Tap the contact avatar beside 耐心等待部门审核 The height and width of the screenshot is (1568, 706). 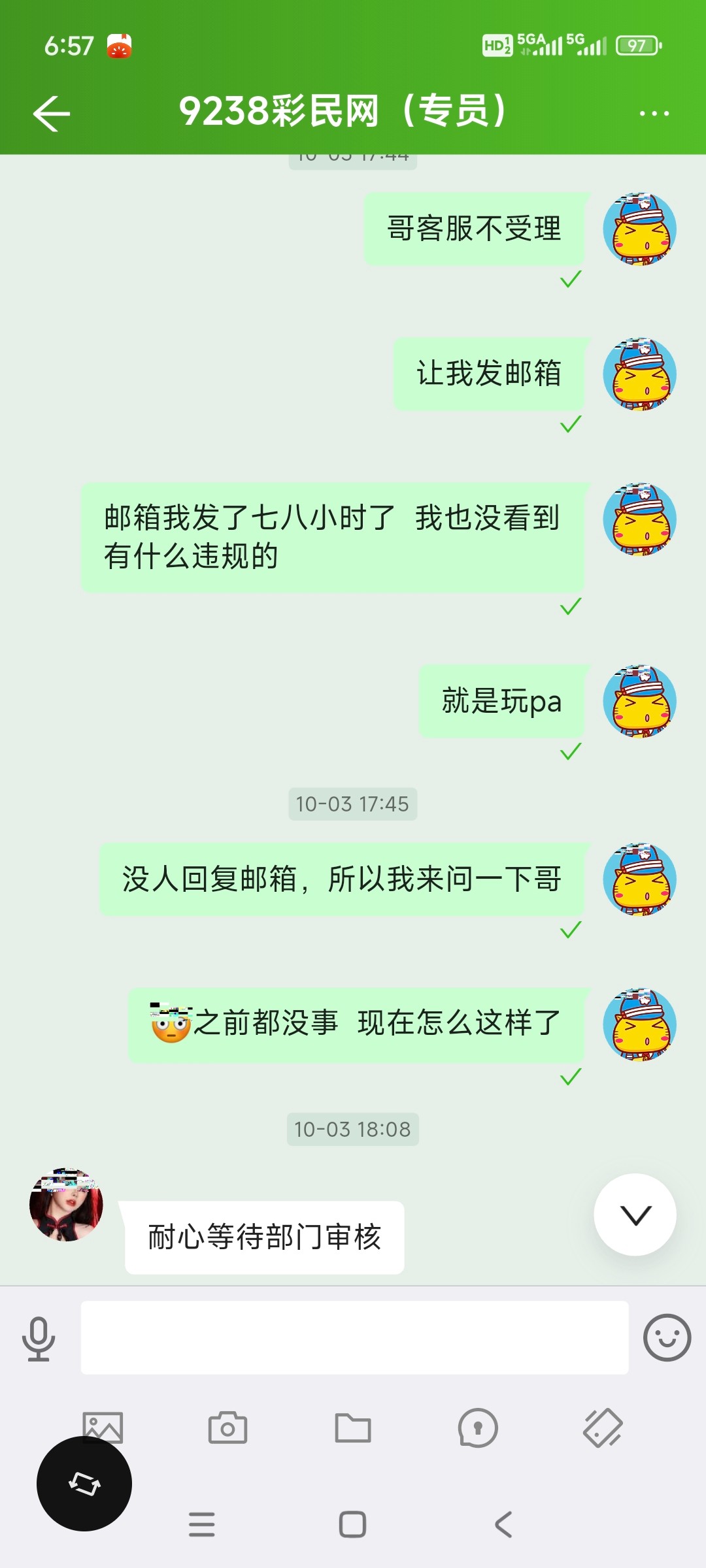pyautogui.click(x=65, y=1207)
